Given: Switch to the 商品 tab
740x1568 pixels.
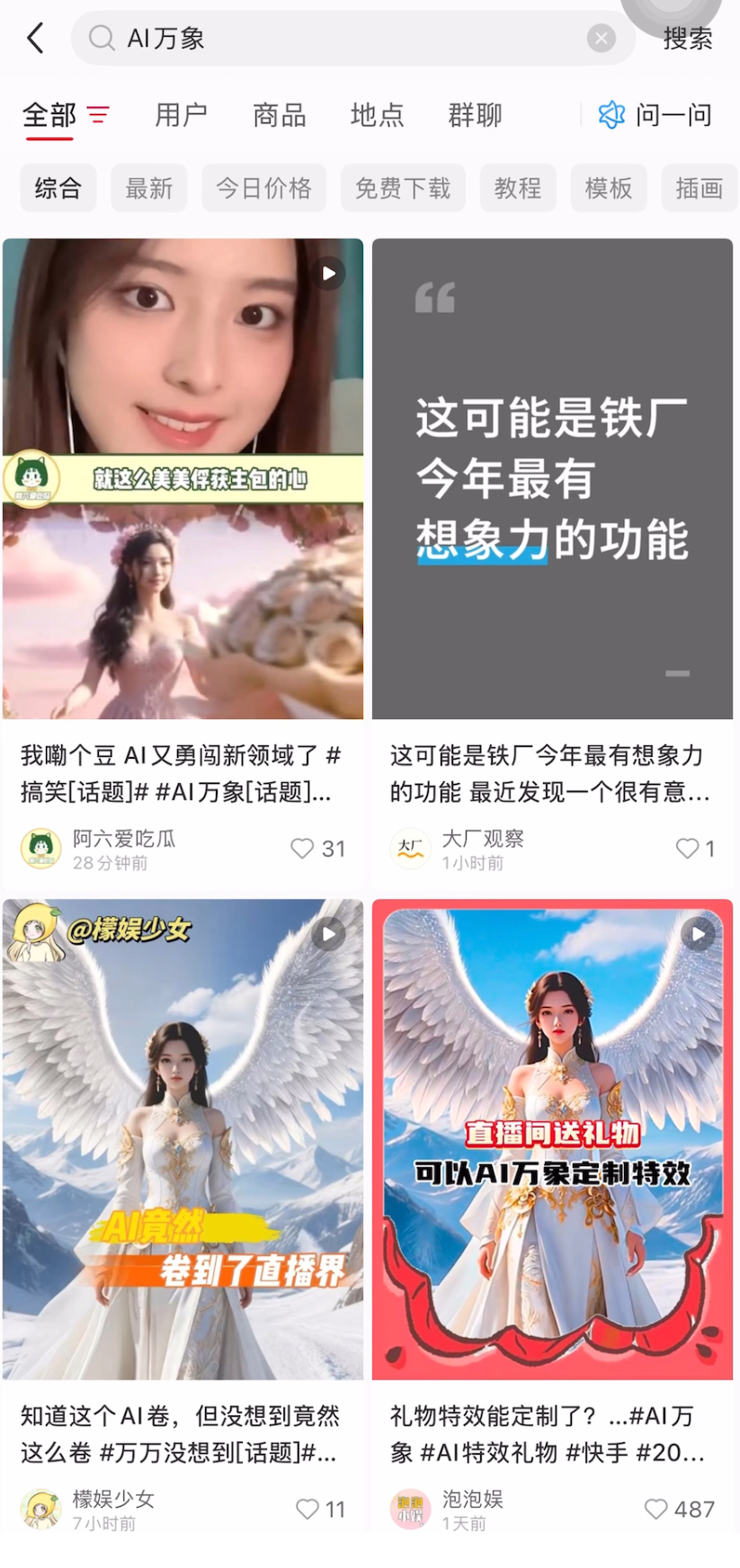Looking at the screenshot, I should (279, 115).
